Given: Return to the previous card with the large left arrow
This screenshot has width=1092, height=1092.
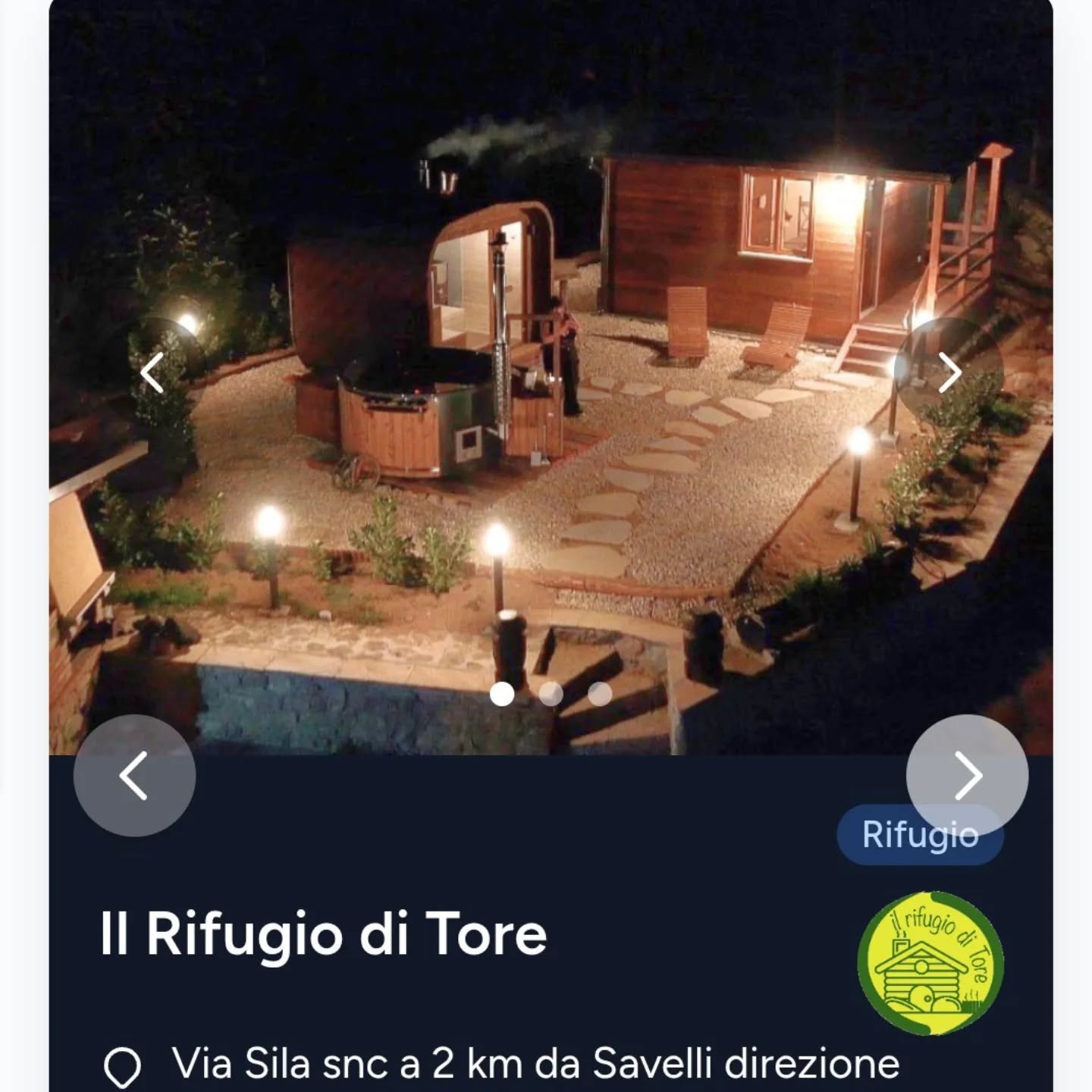Looking at the screenshot, I should tap(134, 775).
